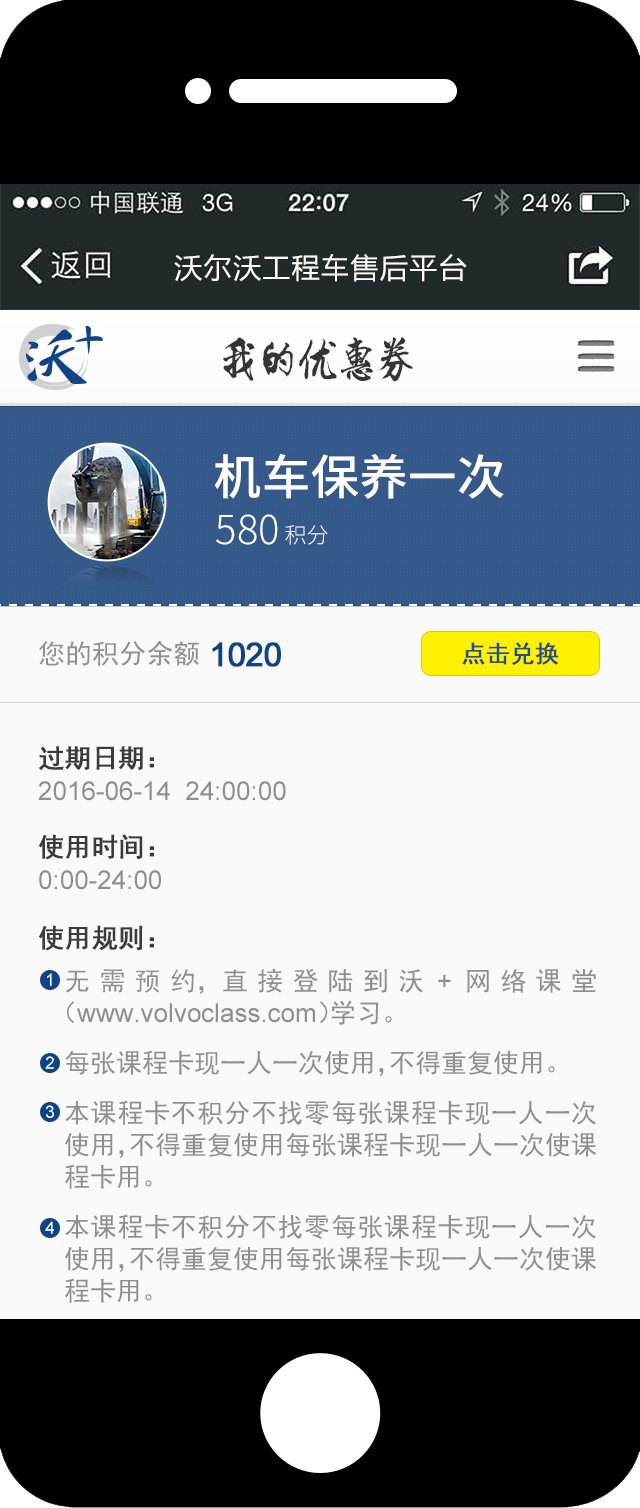This screenshot has height=1508, width=640.
Task: Share this page using the share icon
Action: coord(590,266)
